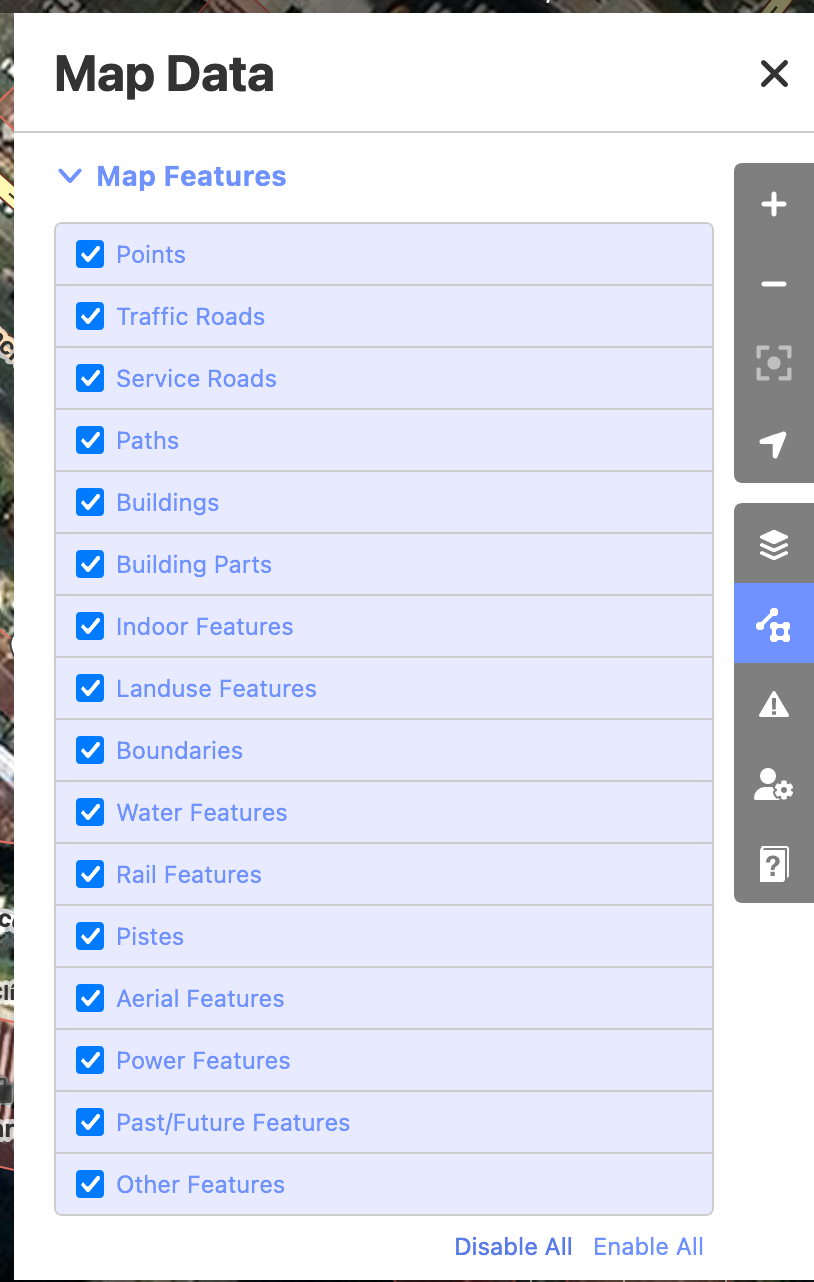
Task: Close the Map Data panel
Action: [x=775, y=74]
